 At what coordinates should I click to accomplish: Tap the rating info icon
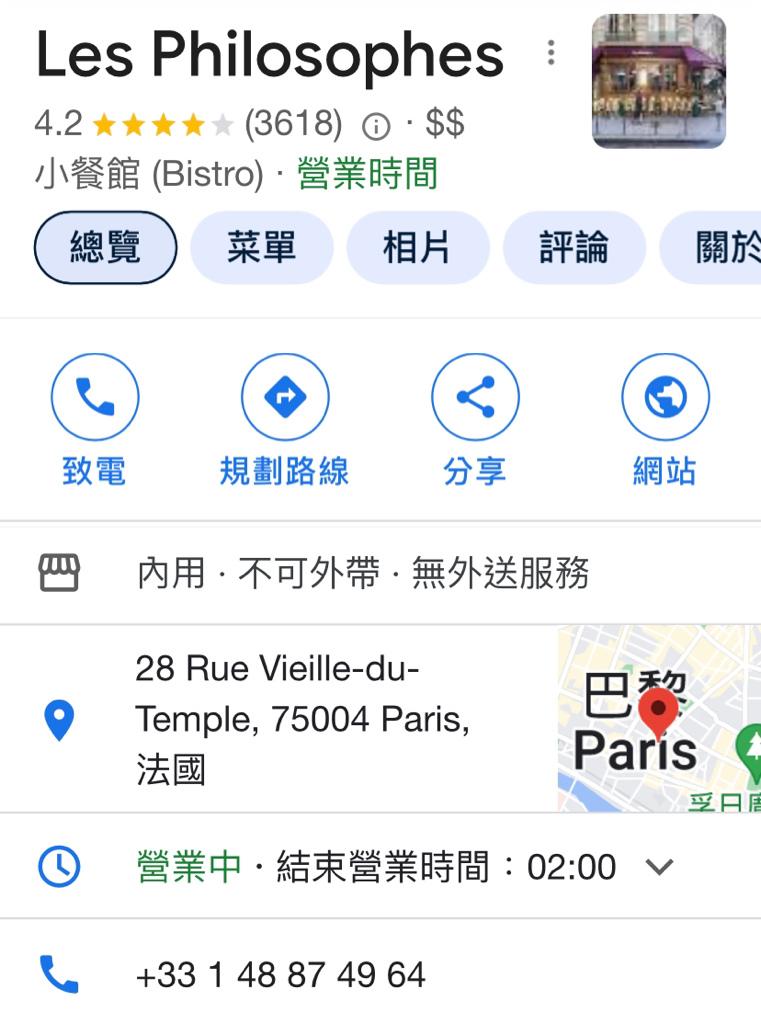click(375, 126)
